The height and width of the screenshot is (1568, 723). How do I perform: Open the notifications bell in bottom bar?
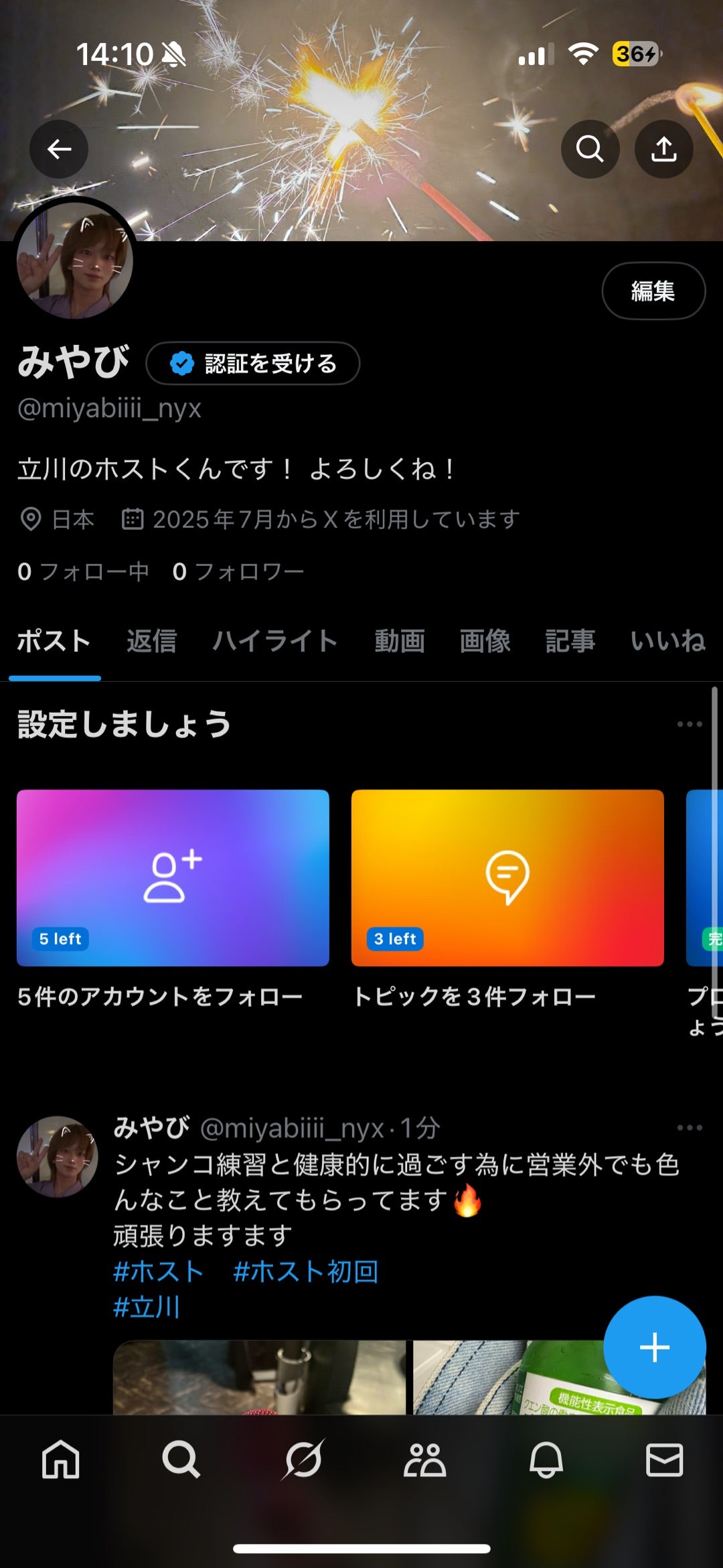pos(546,1460)
